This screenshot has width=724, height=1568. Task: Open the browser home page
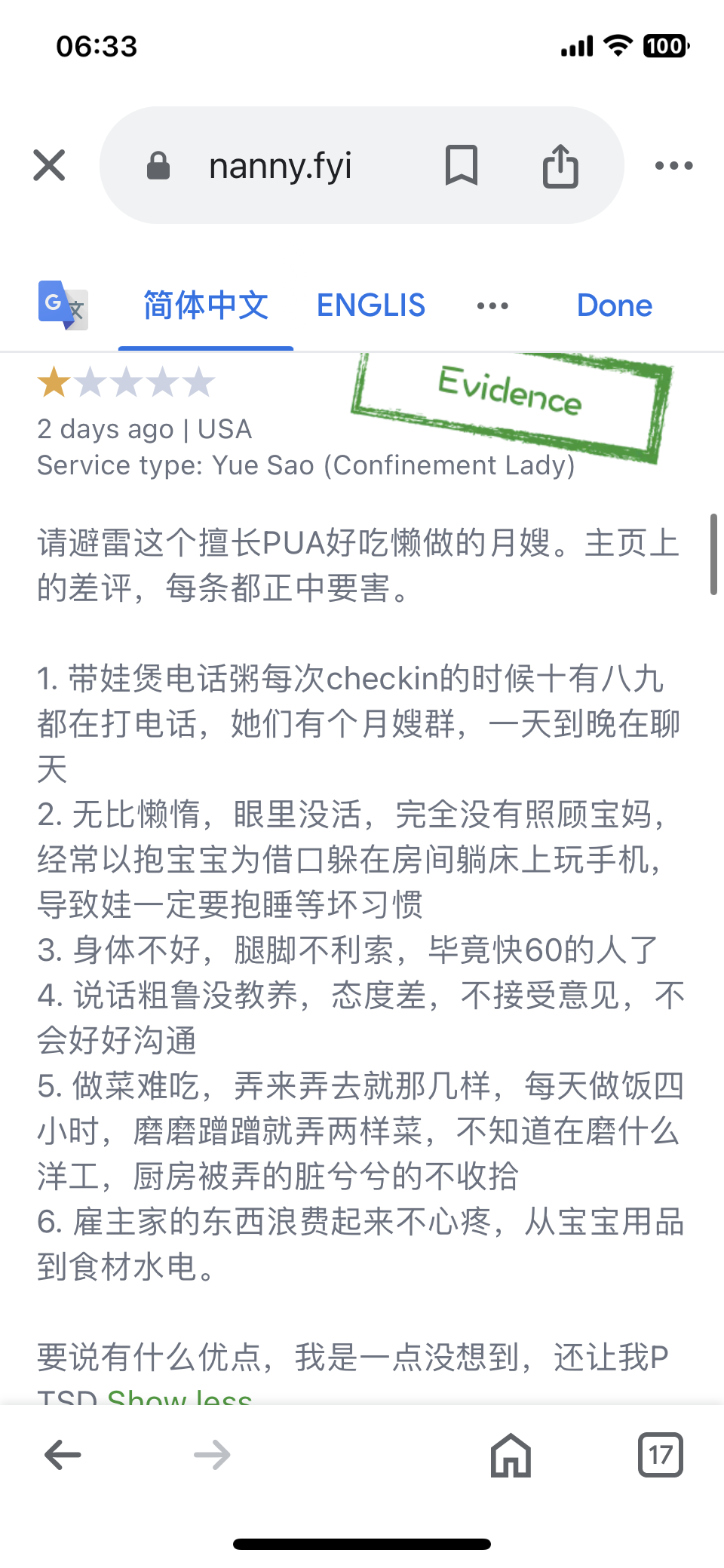(x=511, y=1455)
